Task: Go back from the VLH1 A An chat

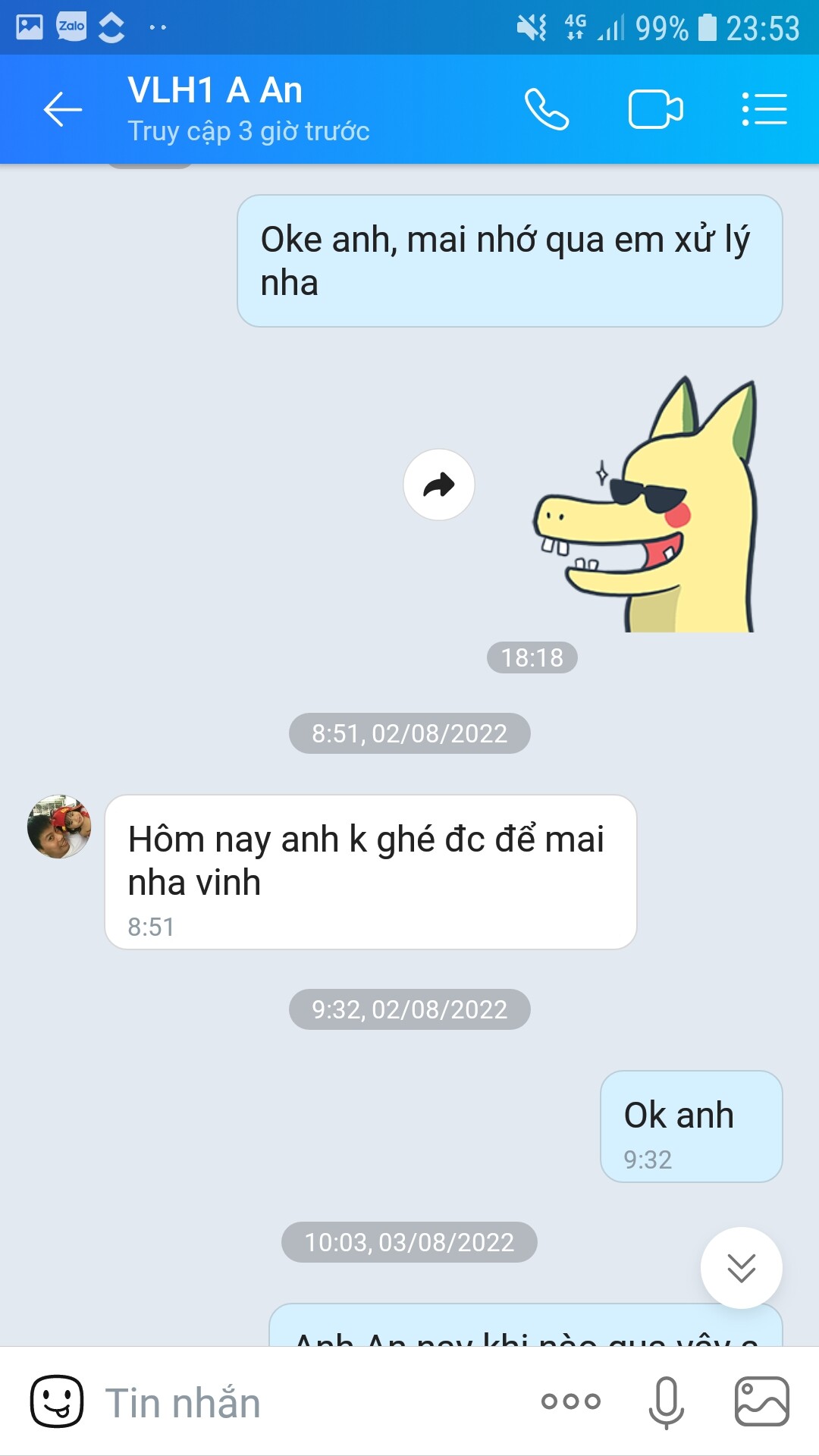Action: [62, 110]
